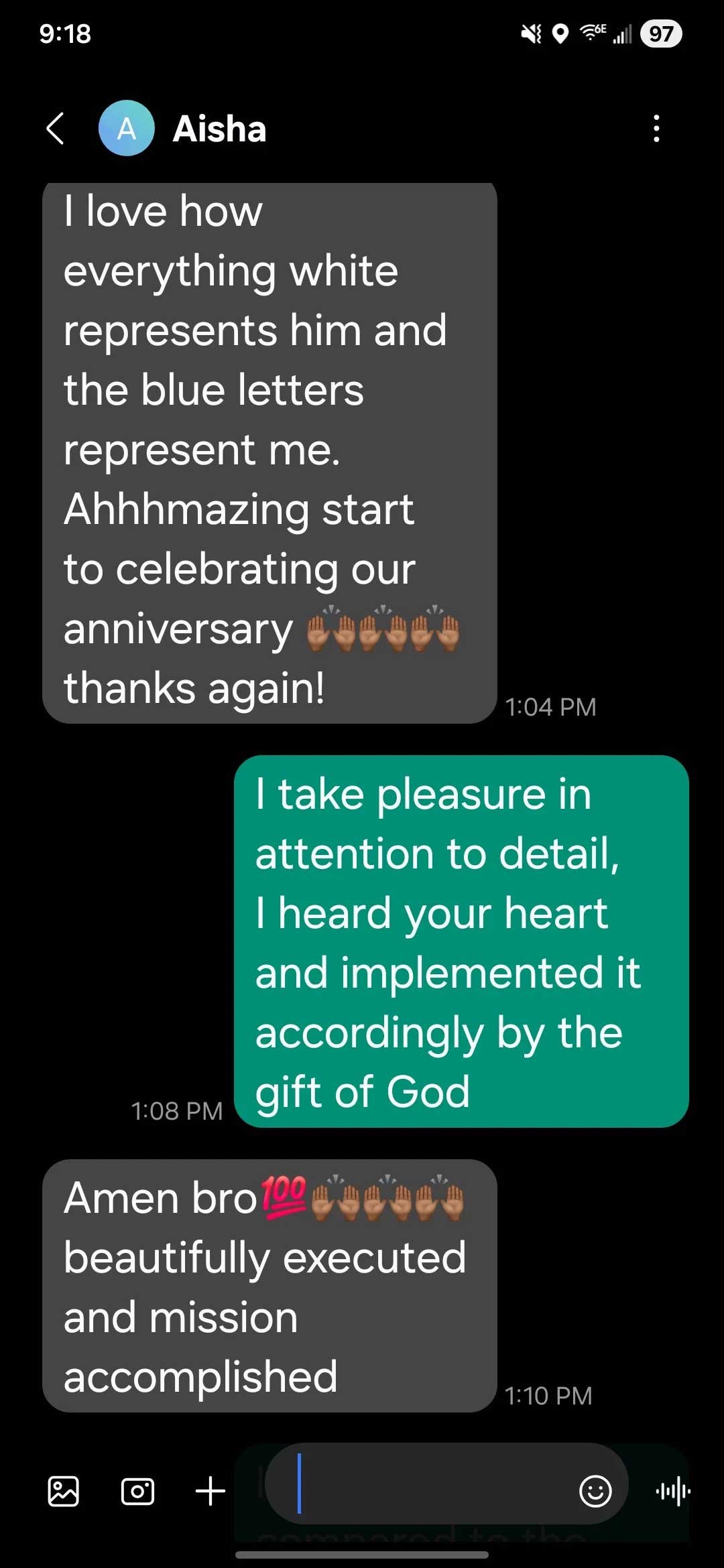Viewport: 724px width, 1568px height.
Task: Open the three-dot overflow menu
Action: point(656,128)
